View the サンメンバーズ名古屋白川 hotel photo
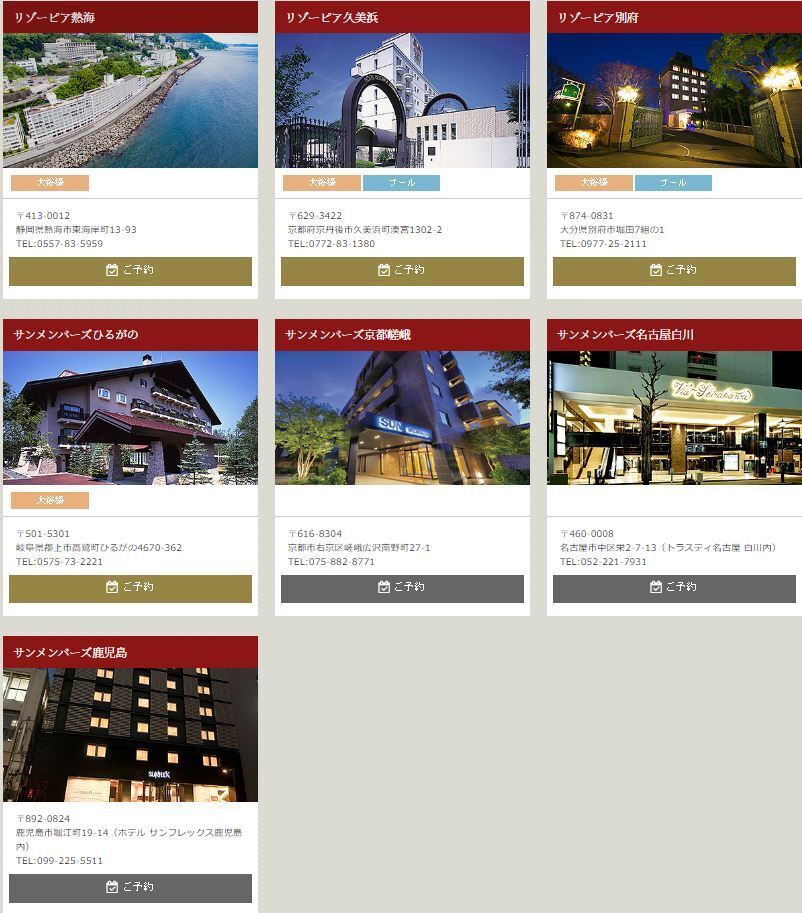The image size is (802, 913). (x=674, y=417)
